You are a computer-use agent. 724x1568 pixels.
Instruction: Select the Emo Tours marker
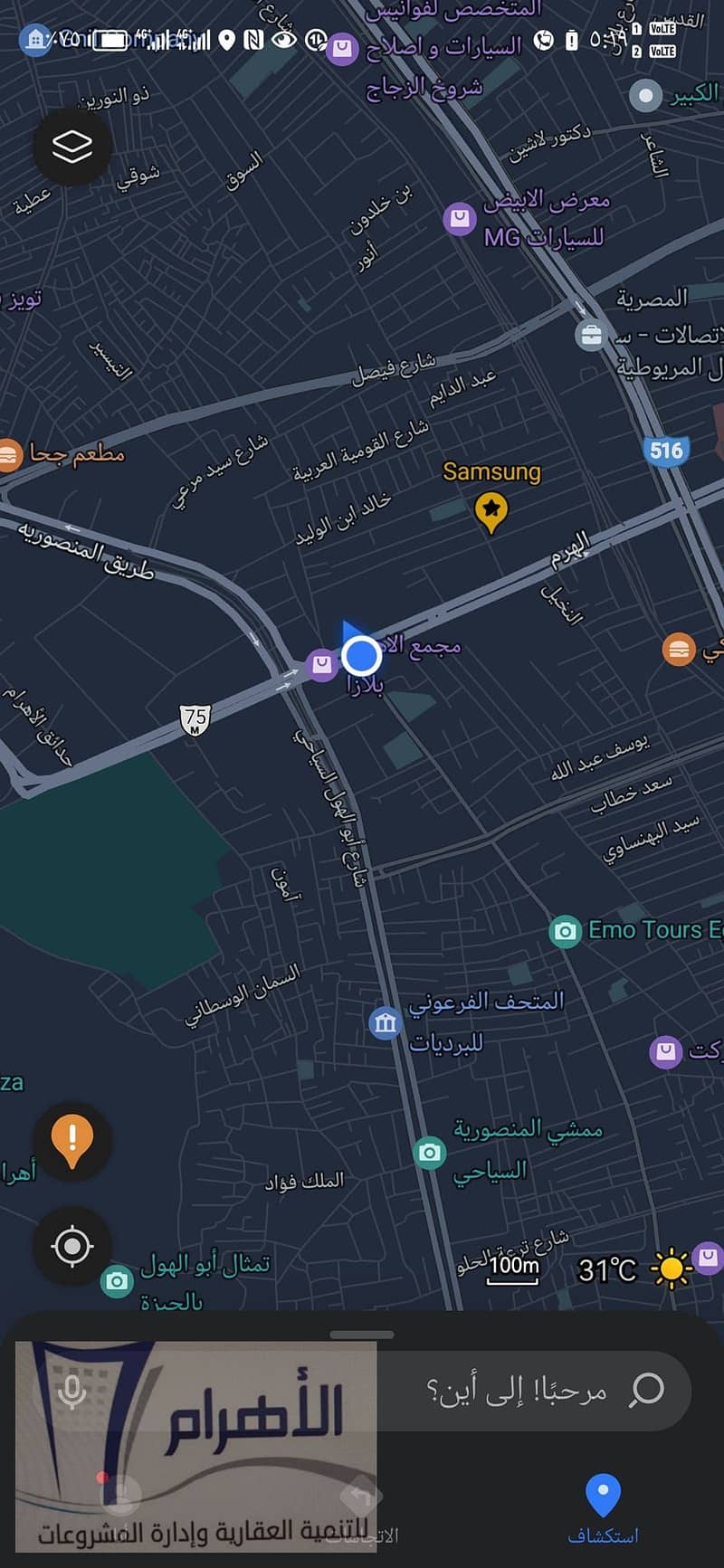[566, 930]
